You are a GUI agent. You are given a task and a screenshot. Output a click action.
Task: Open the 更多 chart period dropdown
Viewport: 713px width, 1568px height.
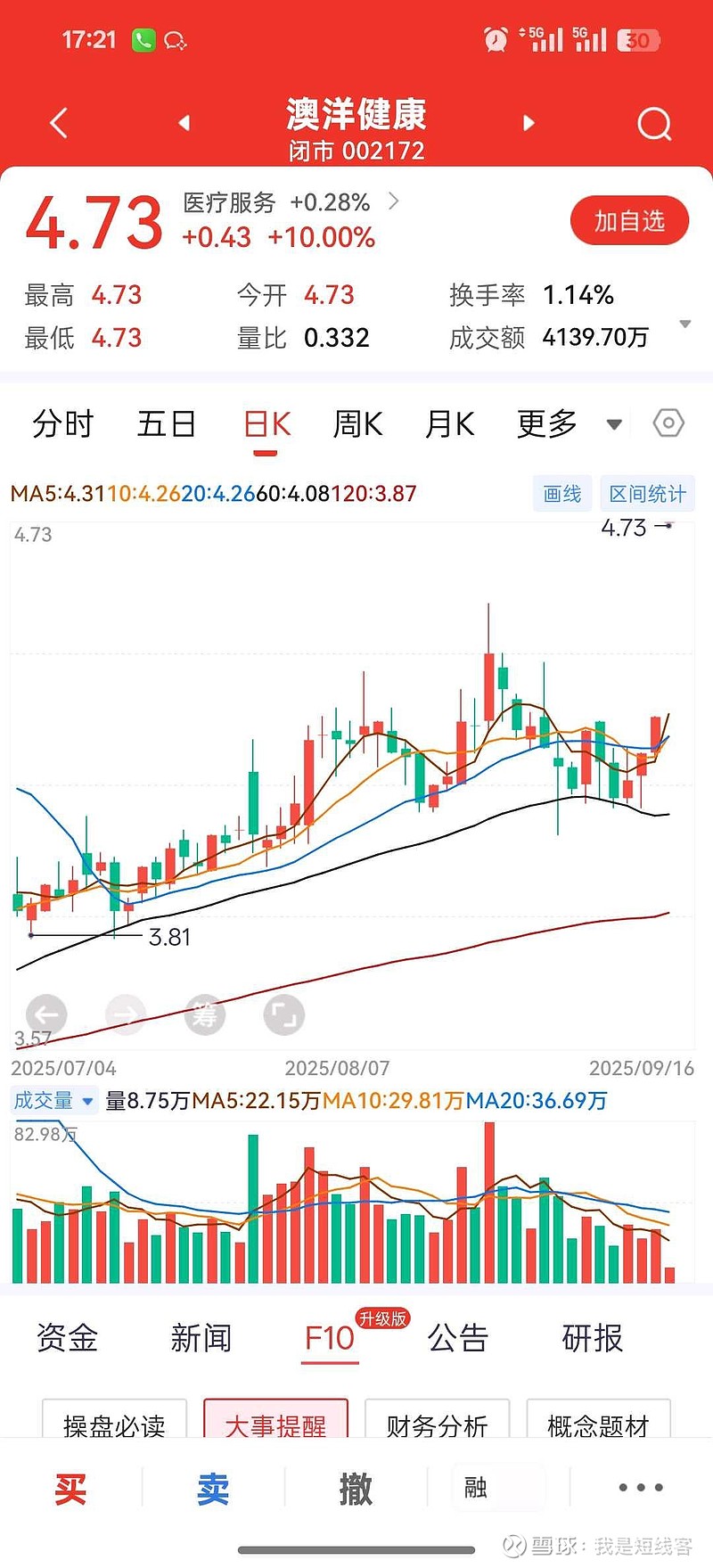pyautogui.click(x=569, y=424)
